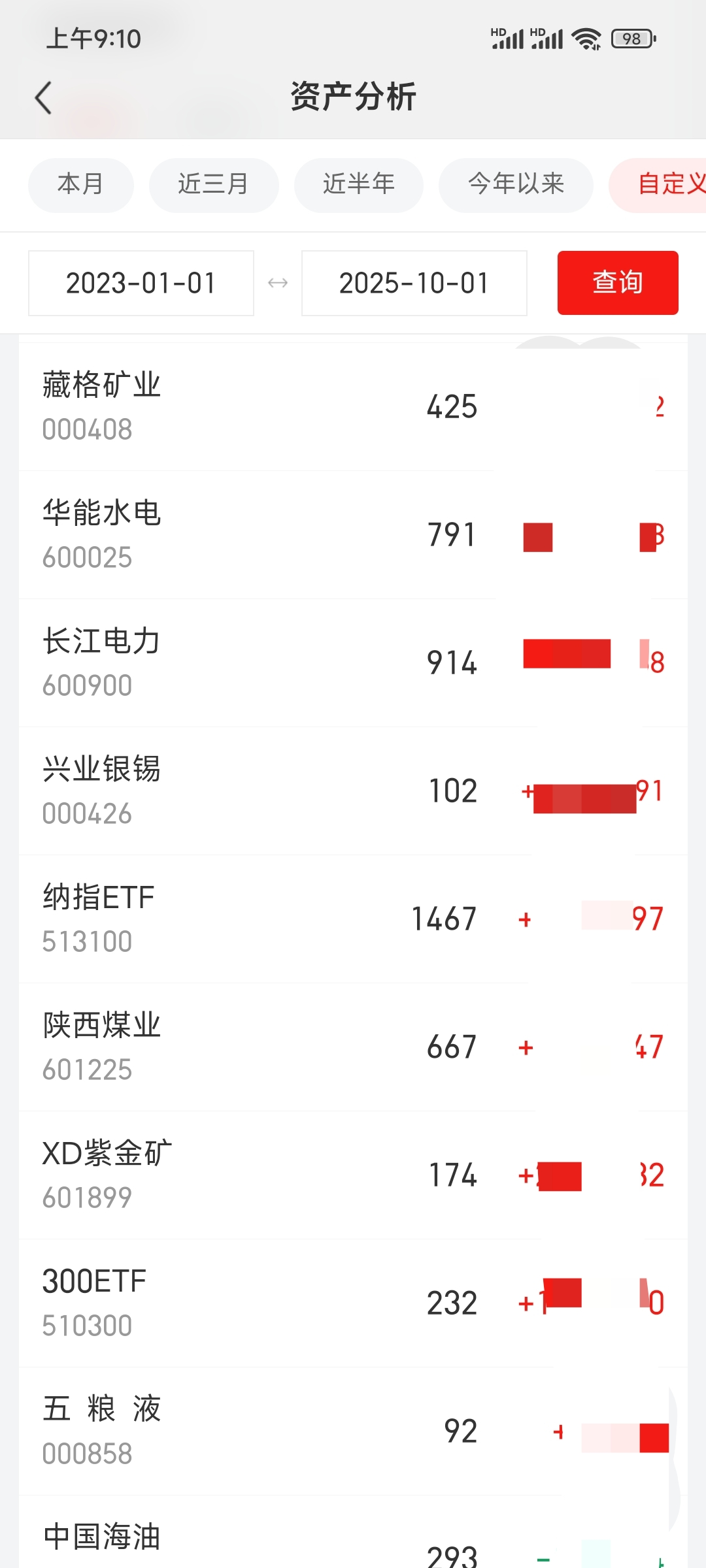Open the 兴业银锡 000426 row
The height and width of the screenshot is (1568, 706).
click(x=261, y=791)
